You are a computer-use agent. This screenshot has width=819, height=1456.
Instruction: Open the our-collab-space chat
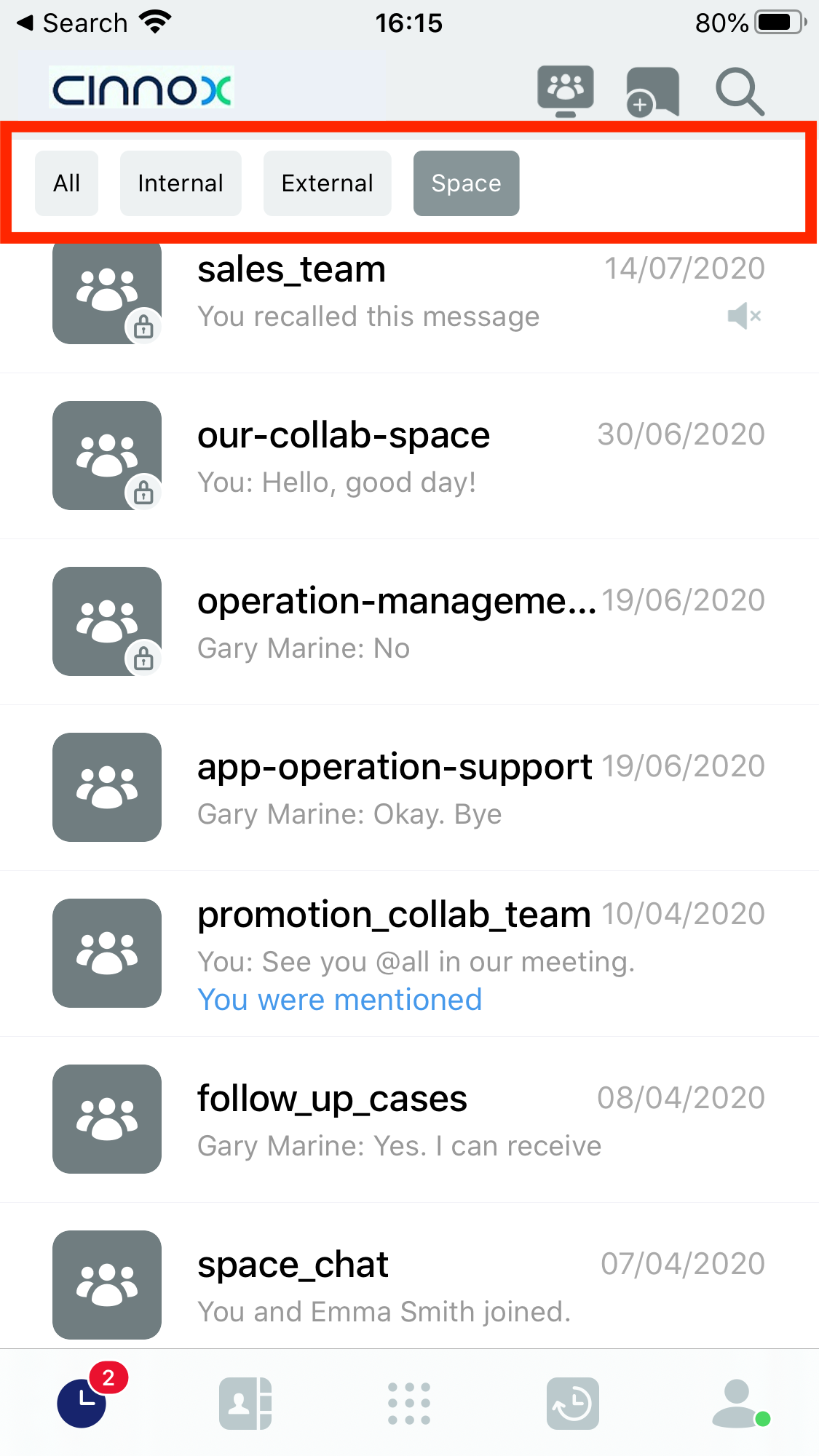[x=408, y=457]
